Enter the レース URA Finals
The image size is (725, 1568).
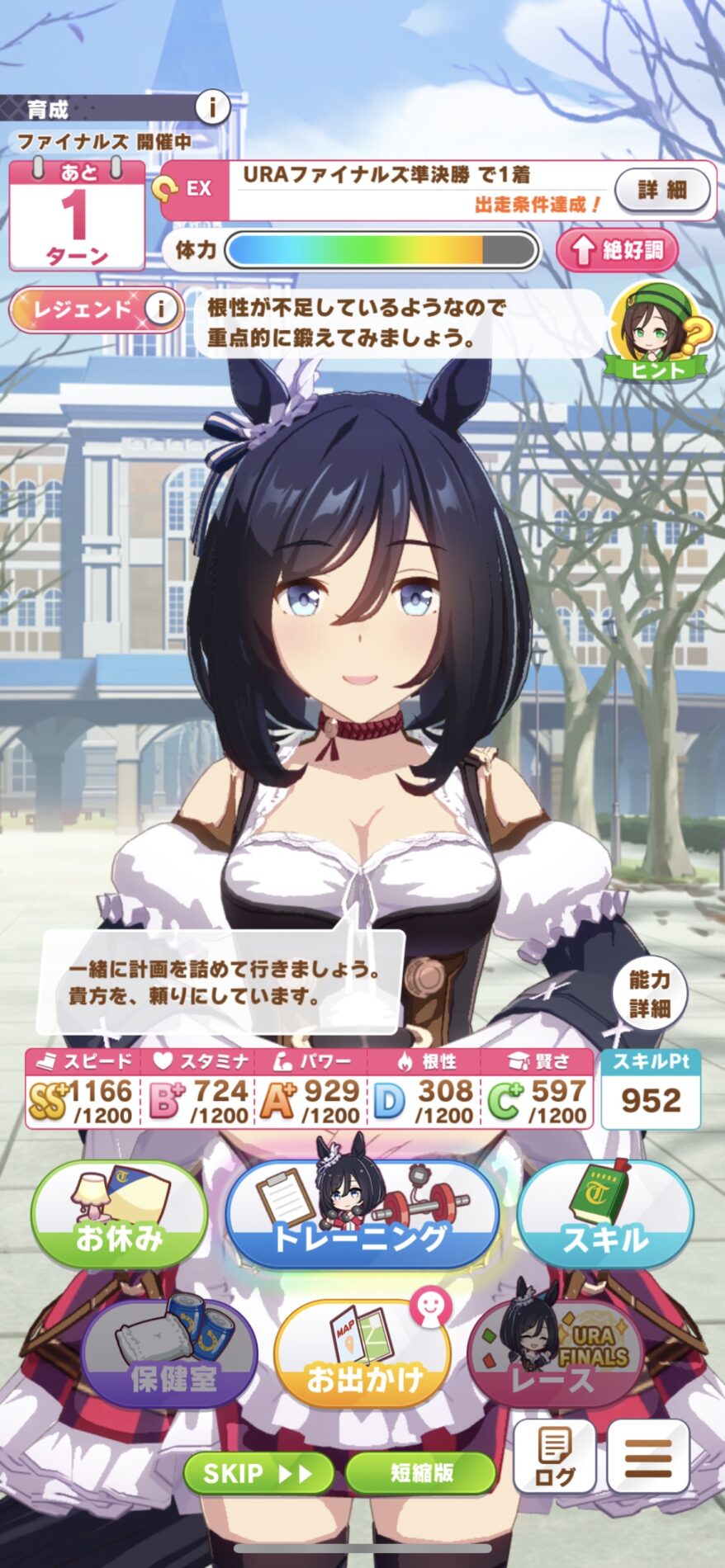(552, 1354)
